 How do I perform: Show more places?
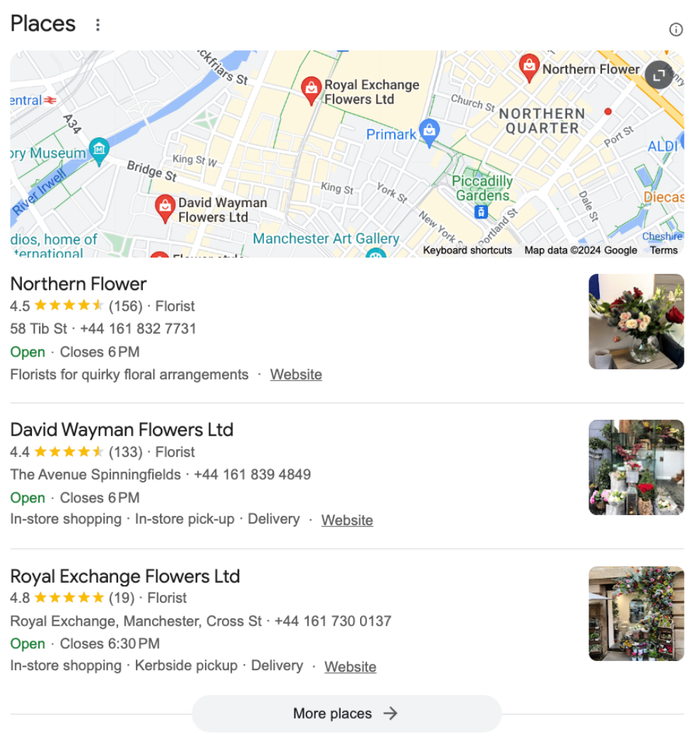(x=346, y=713)
